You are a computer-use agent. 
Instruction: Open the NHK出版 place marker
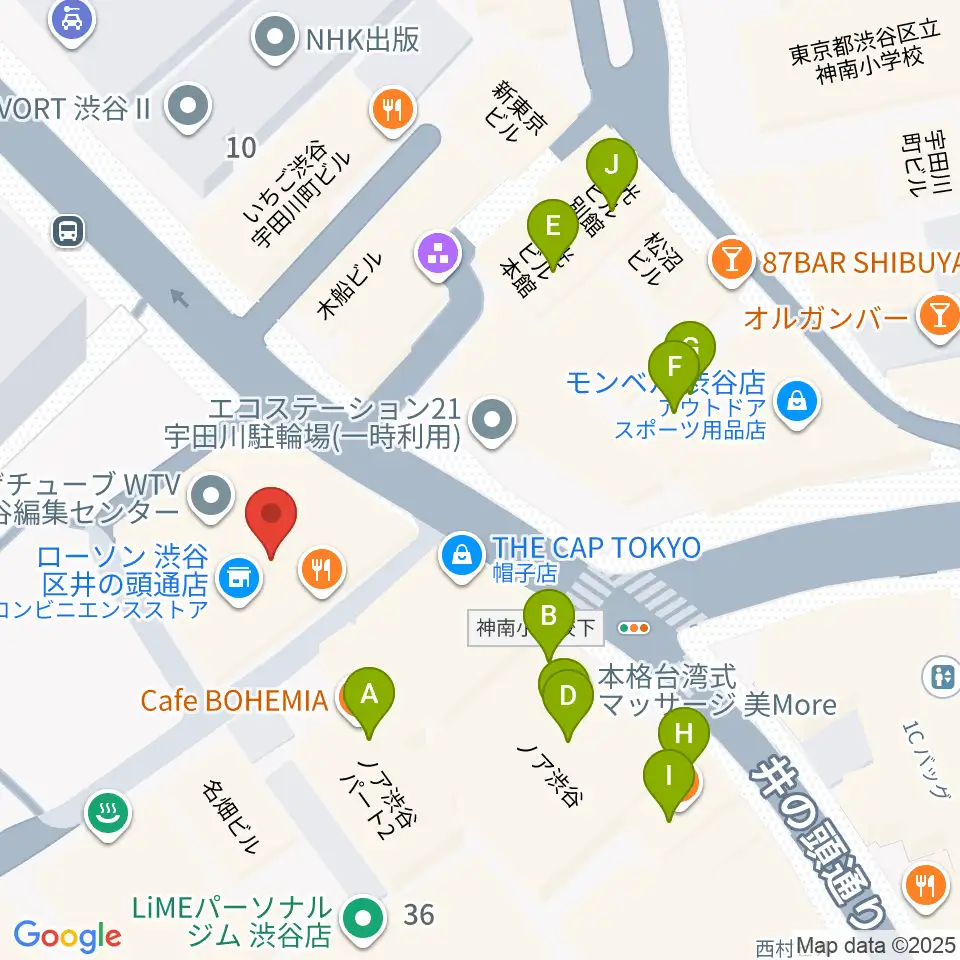(272, 40)
